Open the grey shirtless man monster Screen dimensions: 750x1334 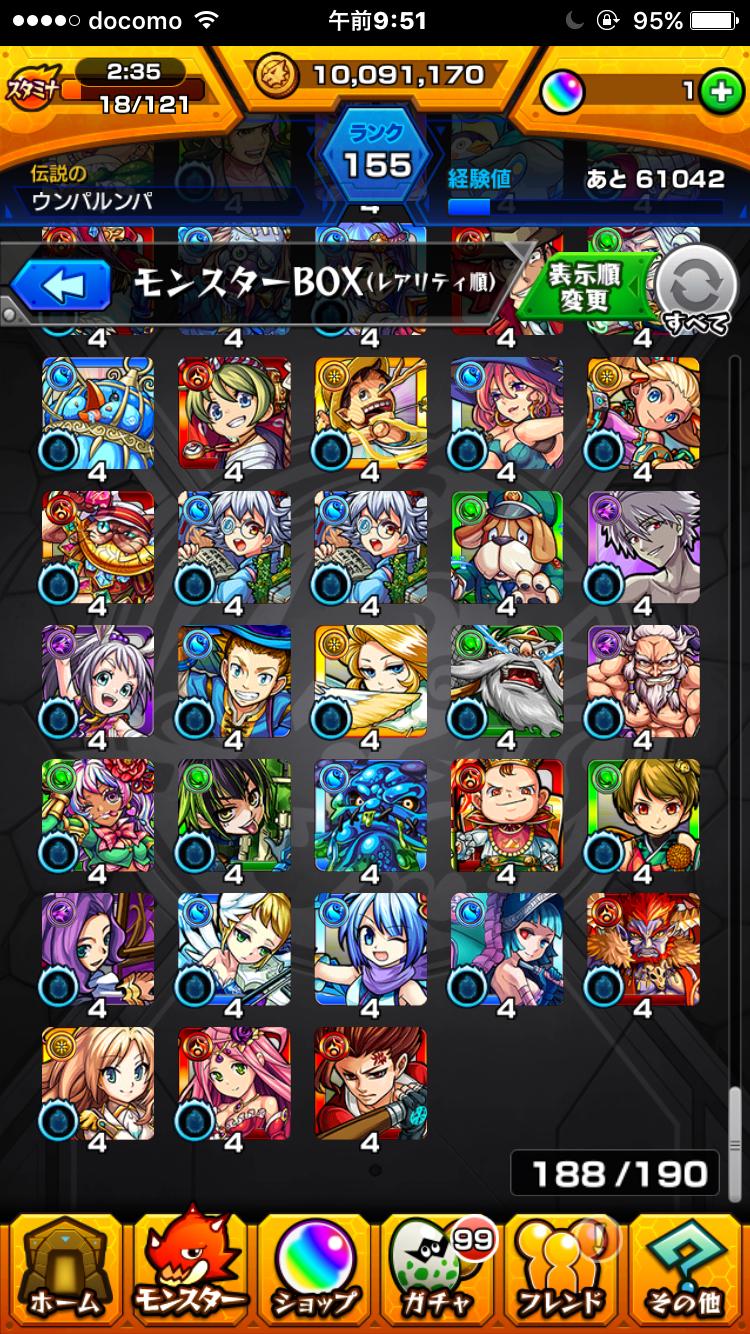click(643, 546)
